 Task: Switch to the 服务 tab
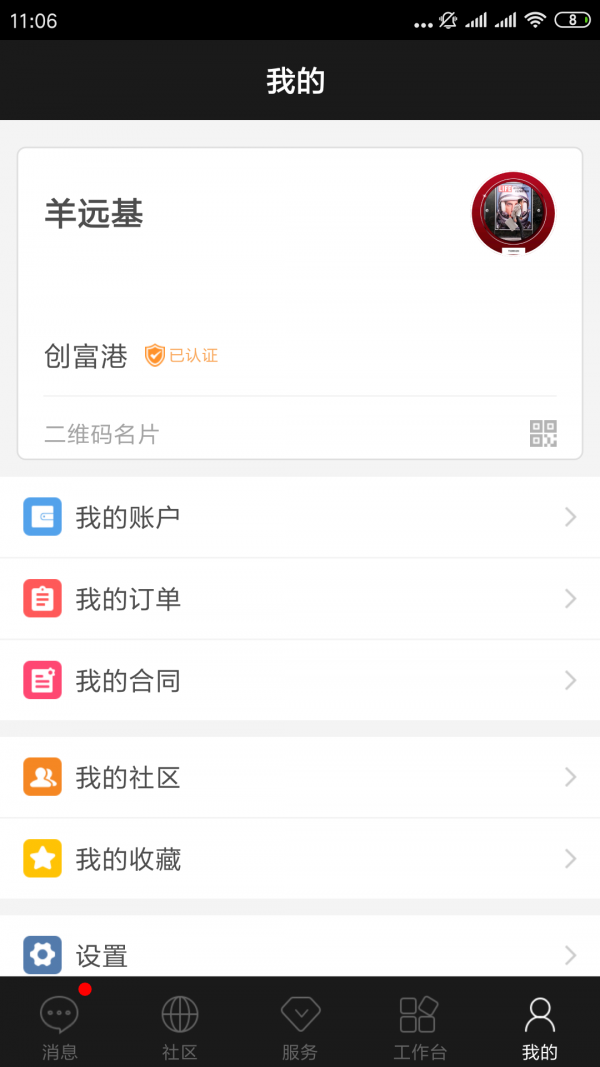[300, 1026]
